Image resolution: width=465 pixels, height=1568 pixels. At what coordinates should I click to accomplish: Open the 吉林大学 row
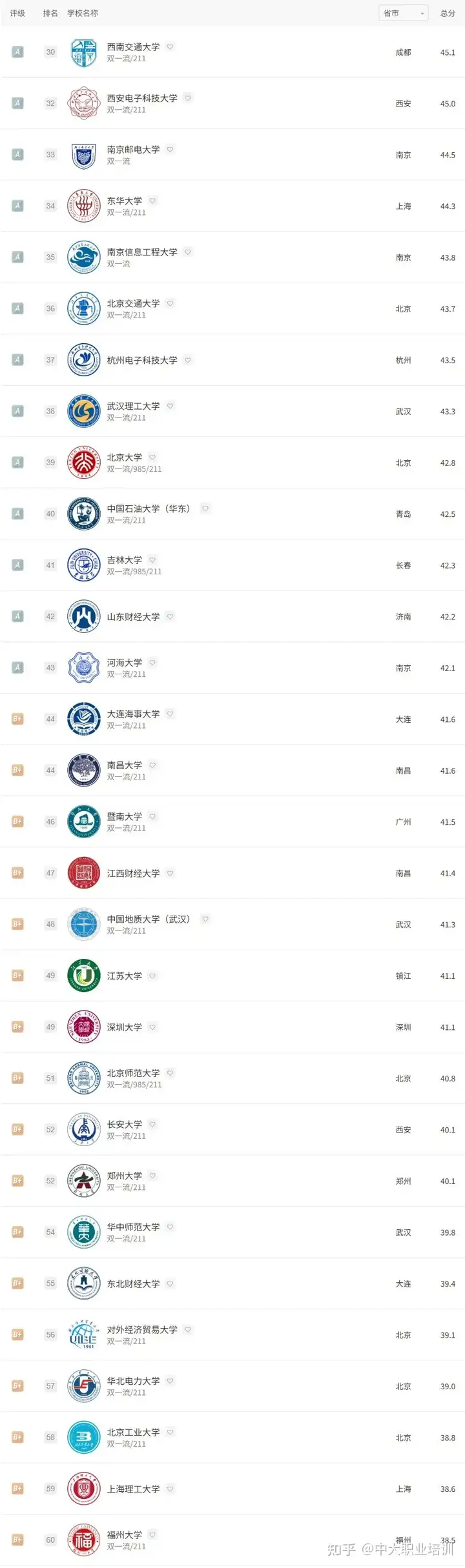pos(232,565)
